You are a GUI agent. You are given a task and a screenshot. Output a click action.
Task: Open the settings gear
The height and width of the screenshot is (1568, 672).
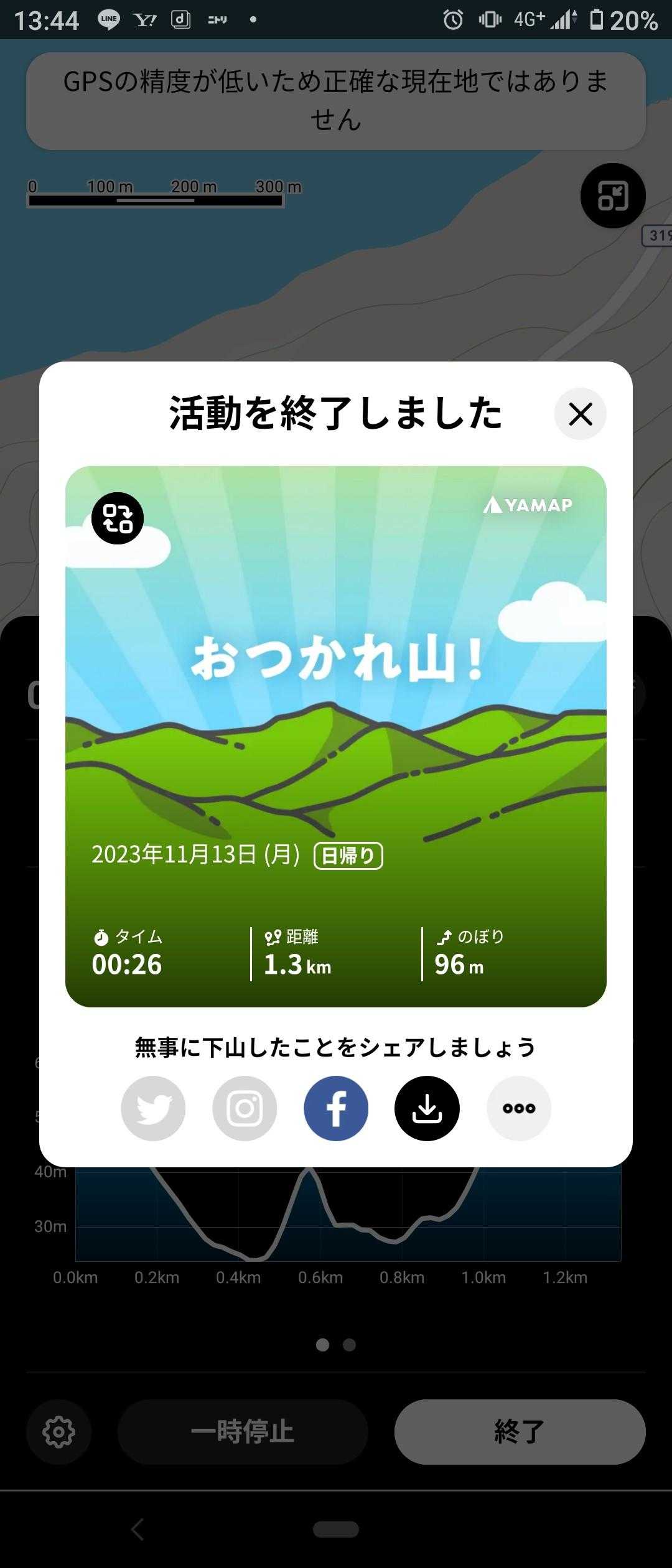coord(59,1432)
